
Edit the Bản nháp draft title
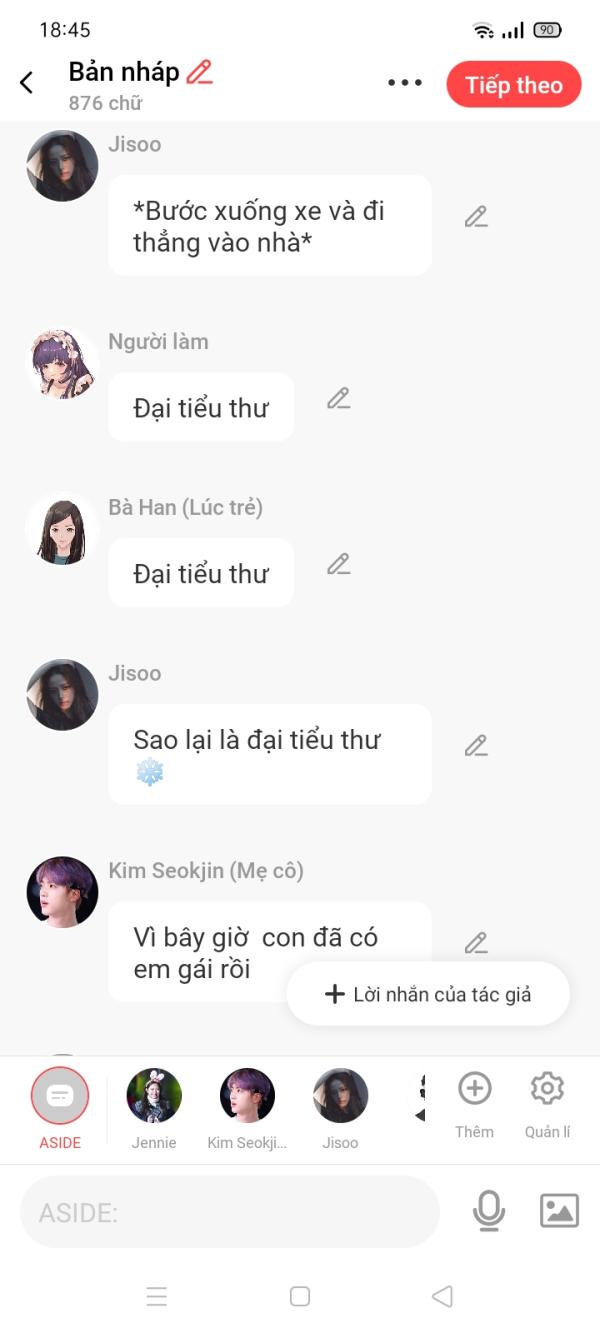tap(200, 72)
